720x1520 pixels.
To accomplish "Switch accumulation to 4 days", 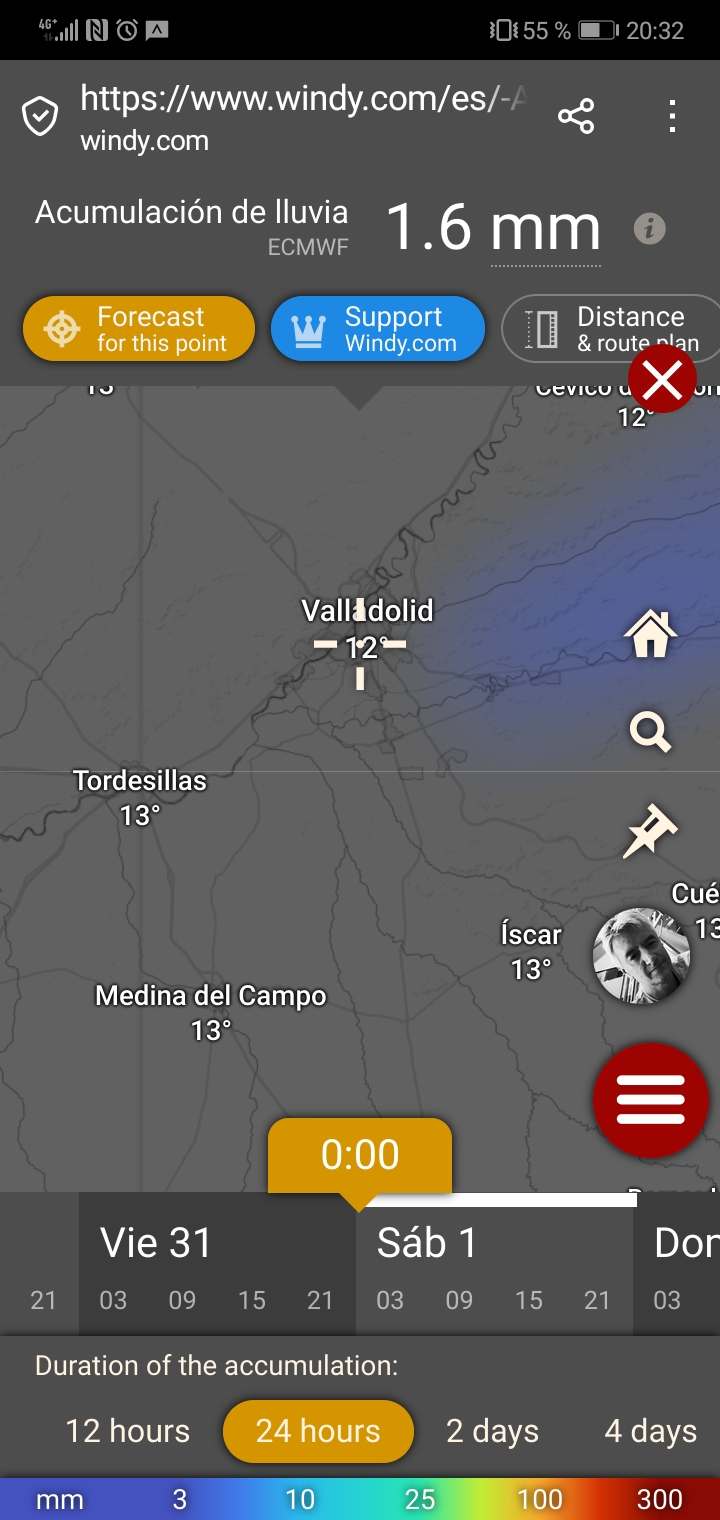I will coord(650,1431).
